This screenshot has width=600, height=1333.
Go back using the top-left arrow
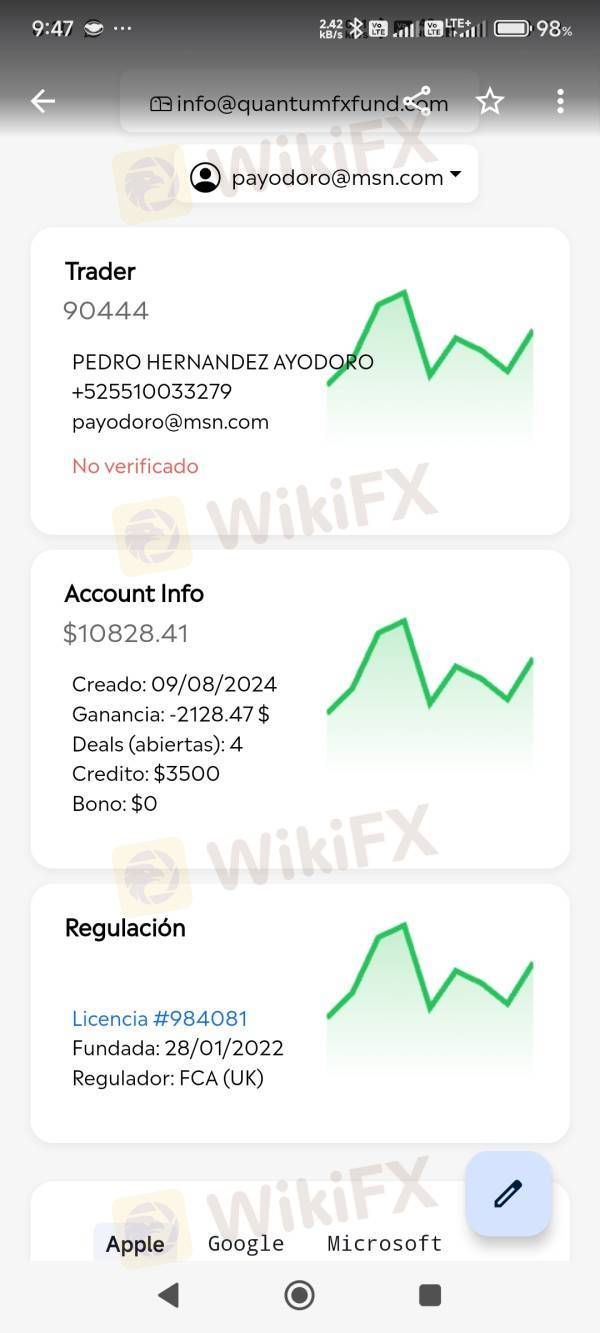coord(42,101)
